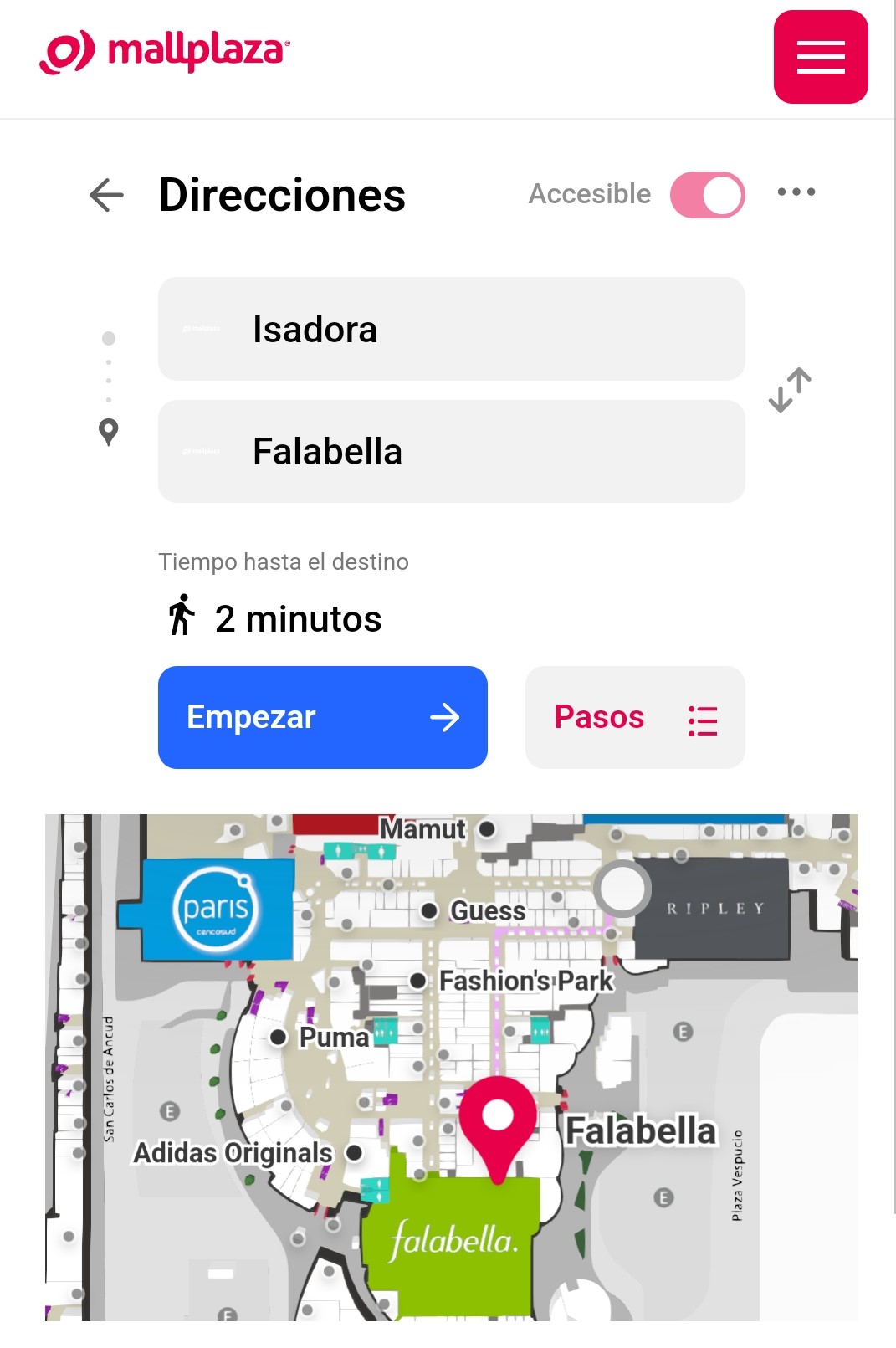Image resolution: width=896 pixels, height=1348 pixels.
Task: Select the Falabella pin on the map
Action: (x=498, y=1123)
